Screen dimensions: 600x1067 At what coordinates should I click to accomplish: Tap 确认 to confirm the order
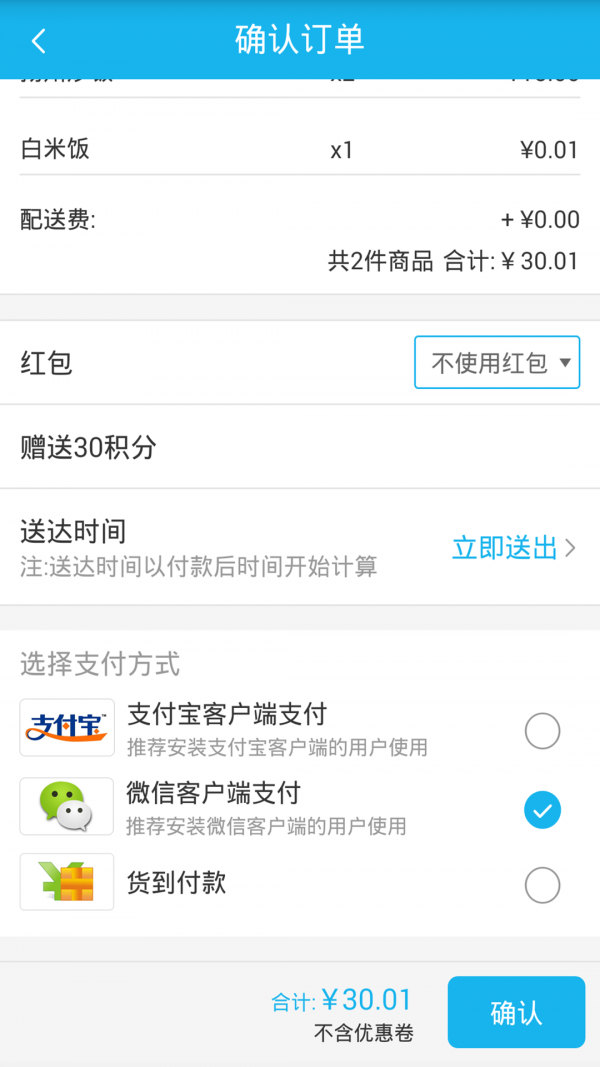pyautogui.click(x=516, y=1012)
